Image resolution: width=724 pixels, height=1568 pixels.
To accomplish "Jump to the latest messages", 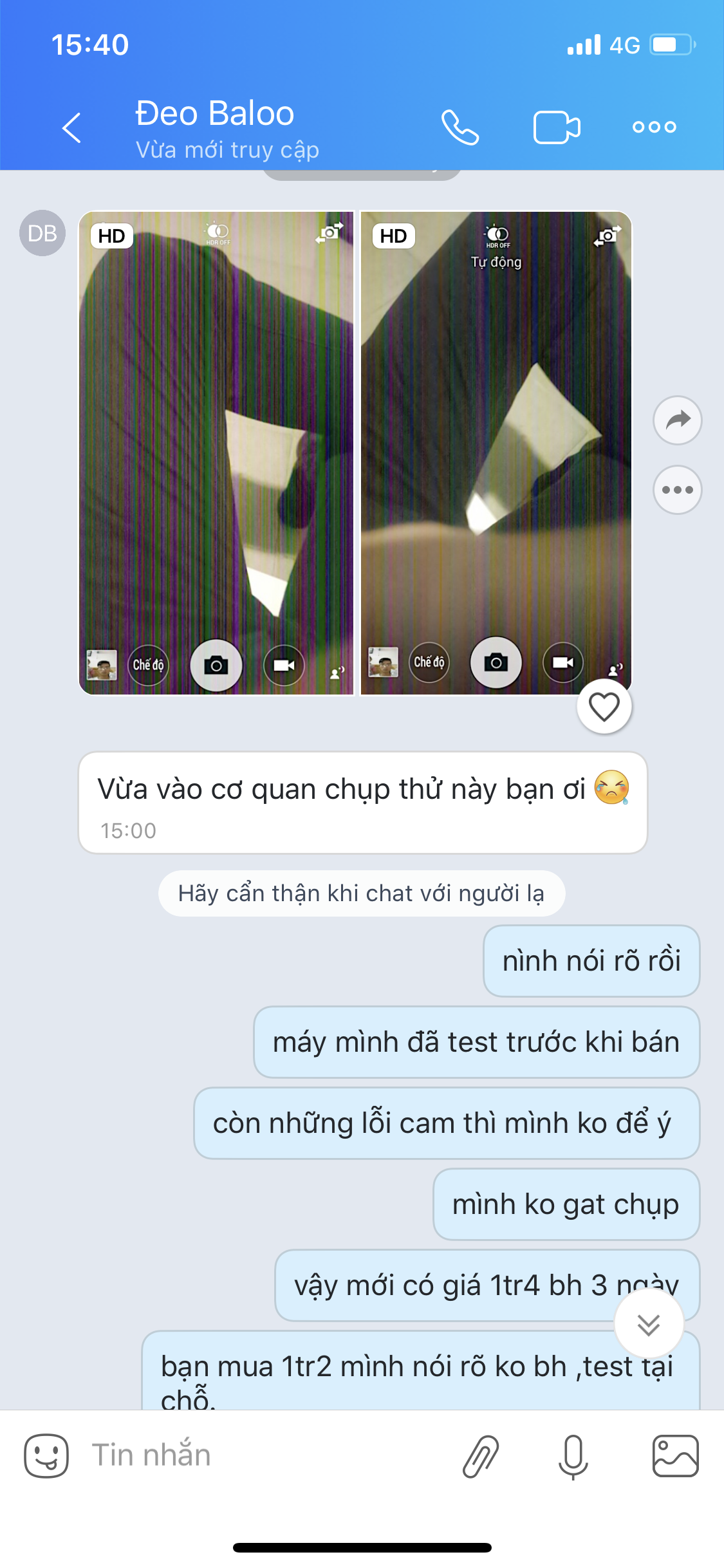I will 648,1325.
